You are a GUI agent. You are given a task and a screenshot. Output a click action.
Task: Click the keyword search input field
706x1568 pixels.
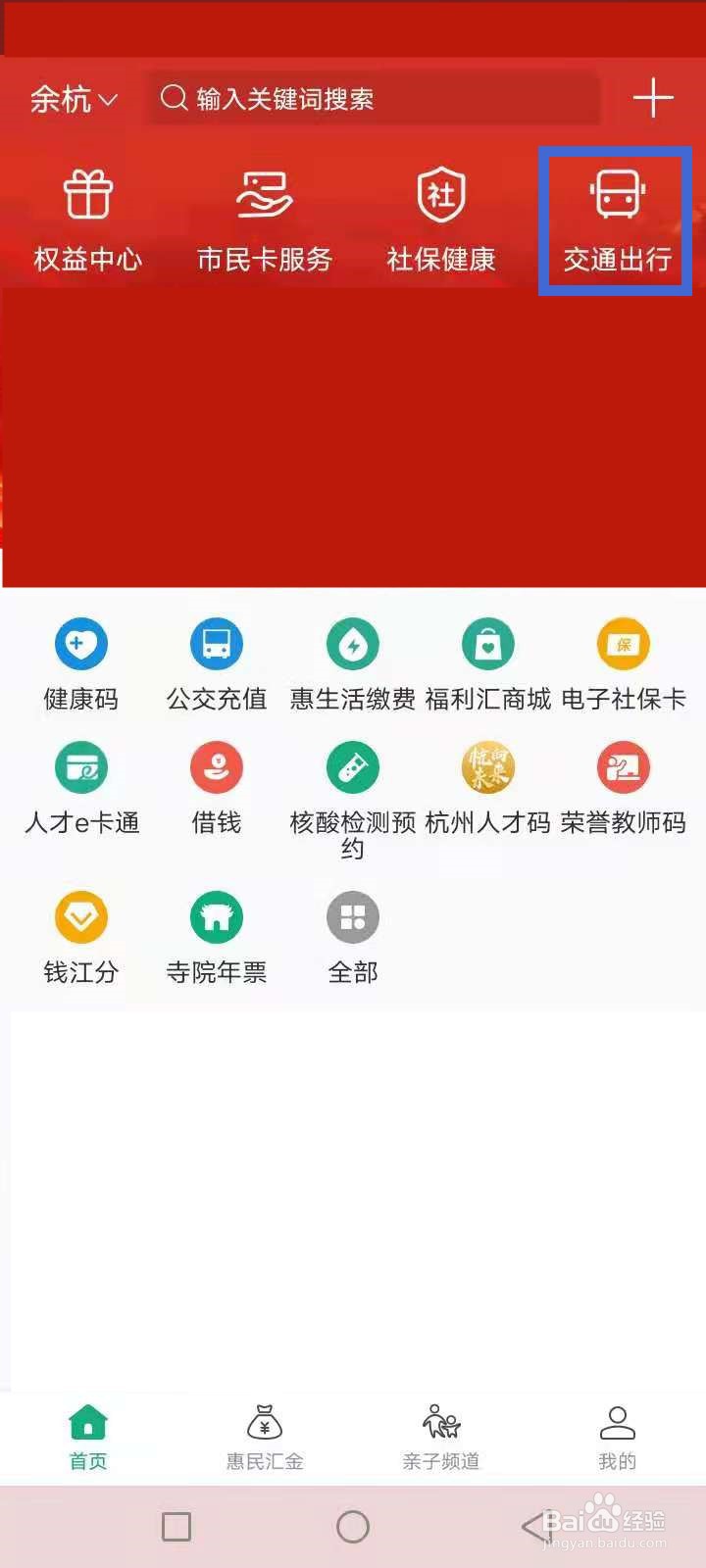point(373,98)
